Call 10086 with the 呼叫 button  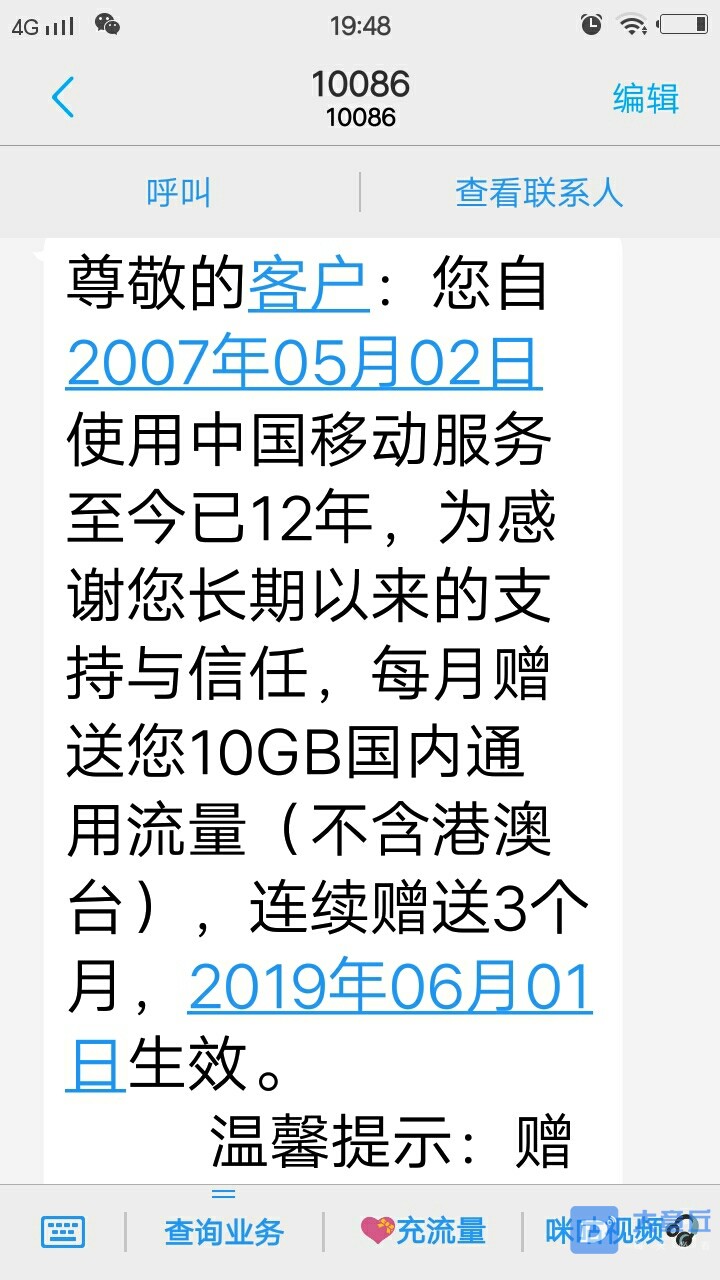(178, 192)
